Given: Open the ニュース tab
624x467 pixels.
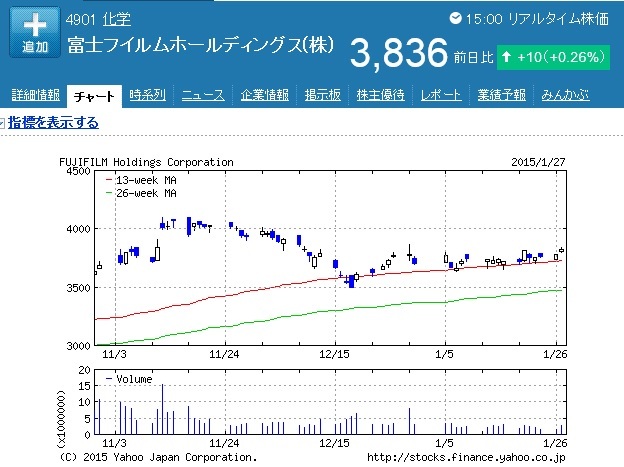Looking at the screenshot, I should 203,95.
